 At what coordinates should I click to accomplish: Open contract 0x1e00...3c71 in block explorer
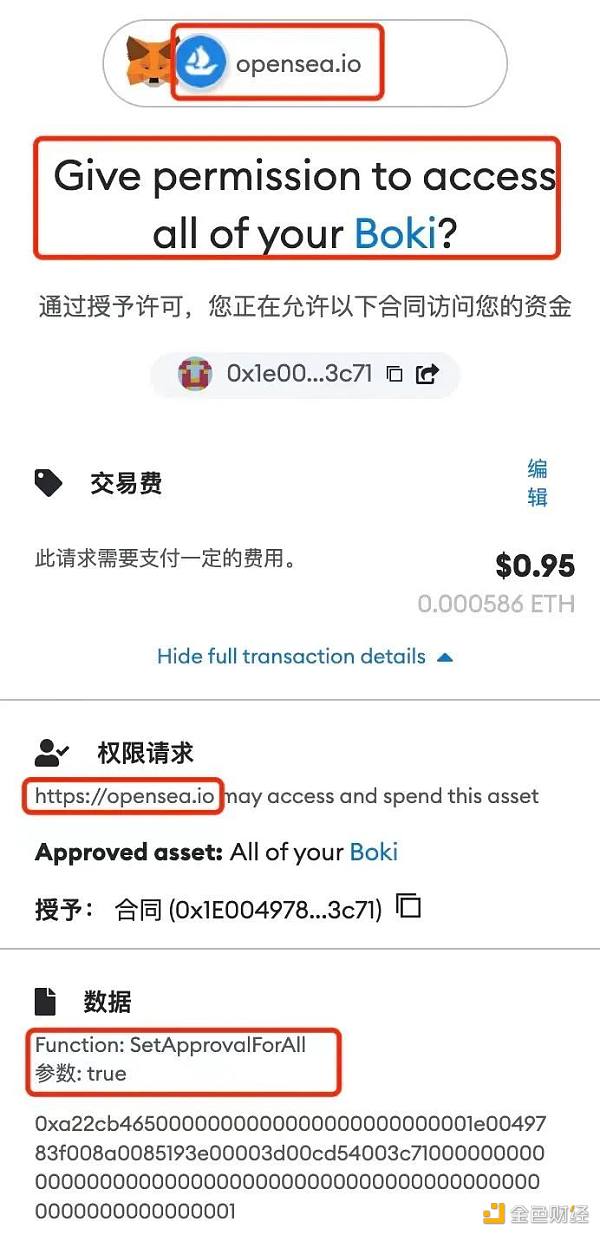427,374
